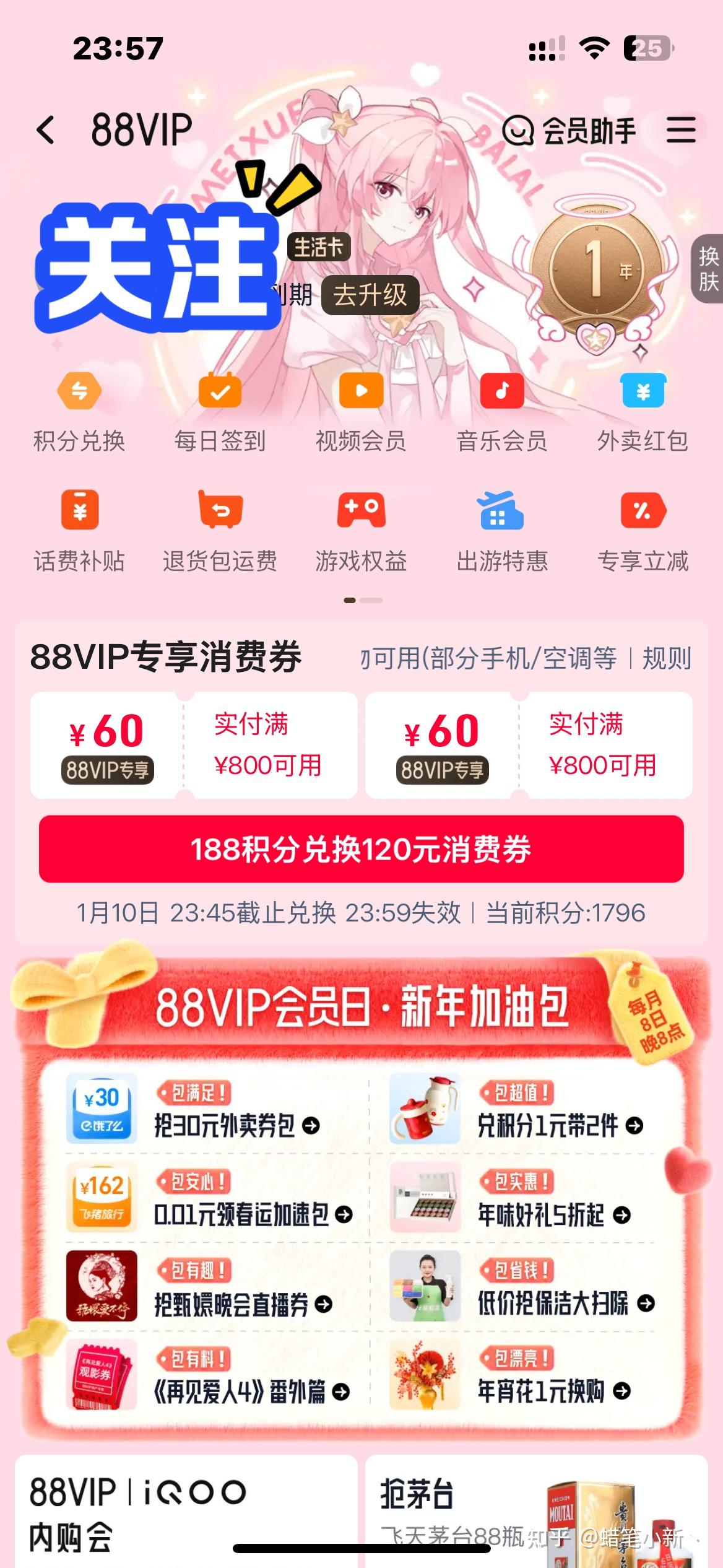Open the 话费补贴 phone bill subsidy icon

tap(79, 529)
